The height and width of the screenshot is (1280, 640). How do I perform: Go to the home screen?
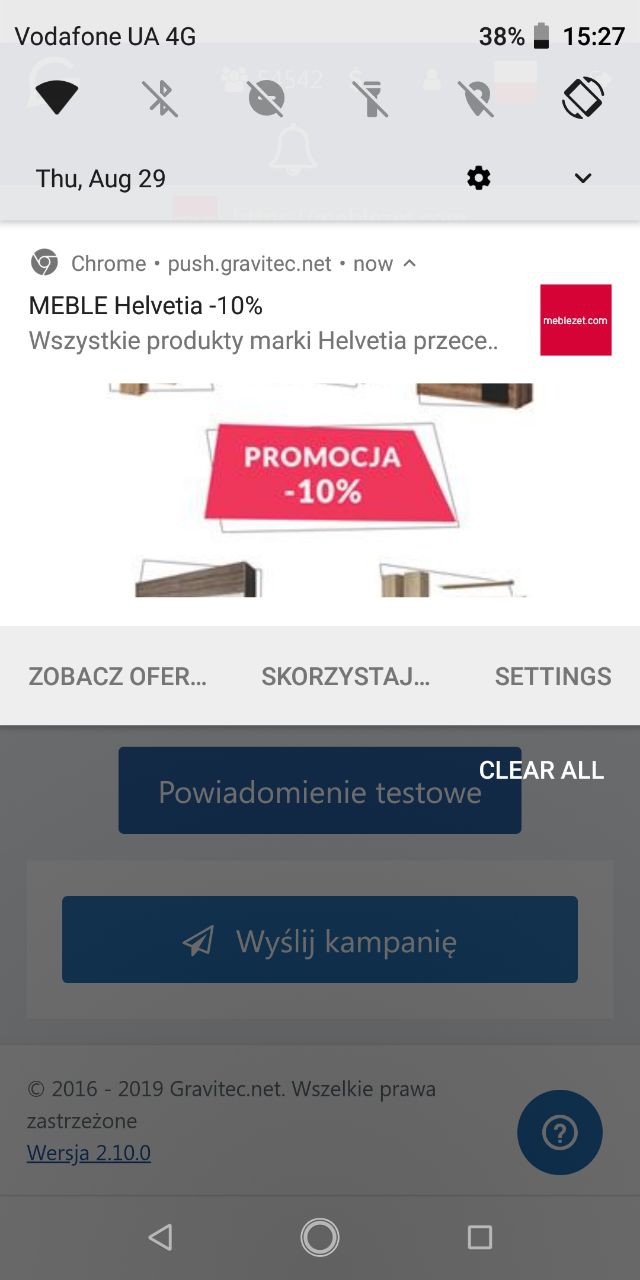click(x=320, y=1237)
